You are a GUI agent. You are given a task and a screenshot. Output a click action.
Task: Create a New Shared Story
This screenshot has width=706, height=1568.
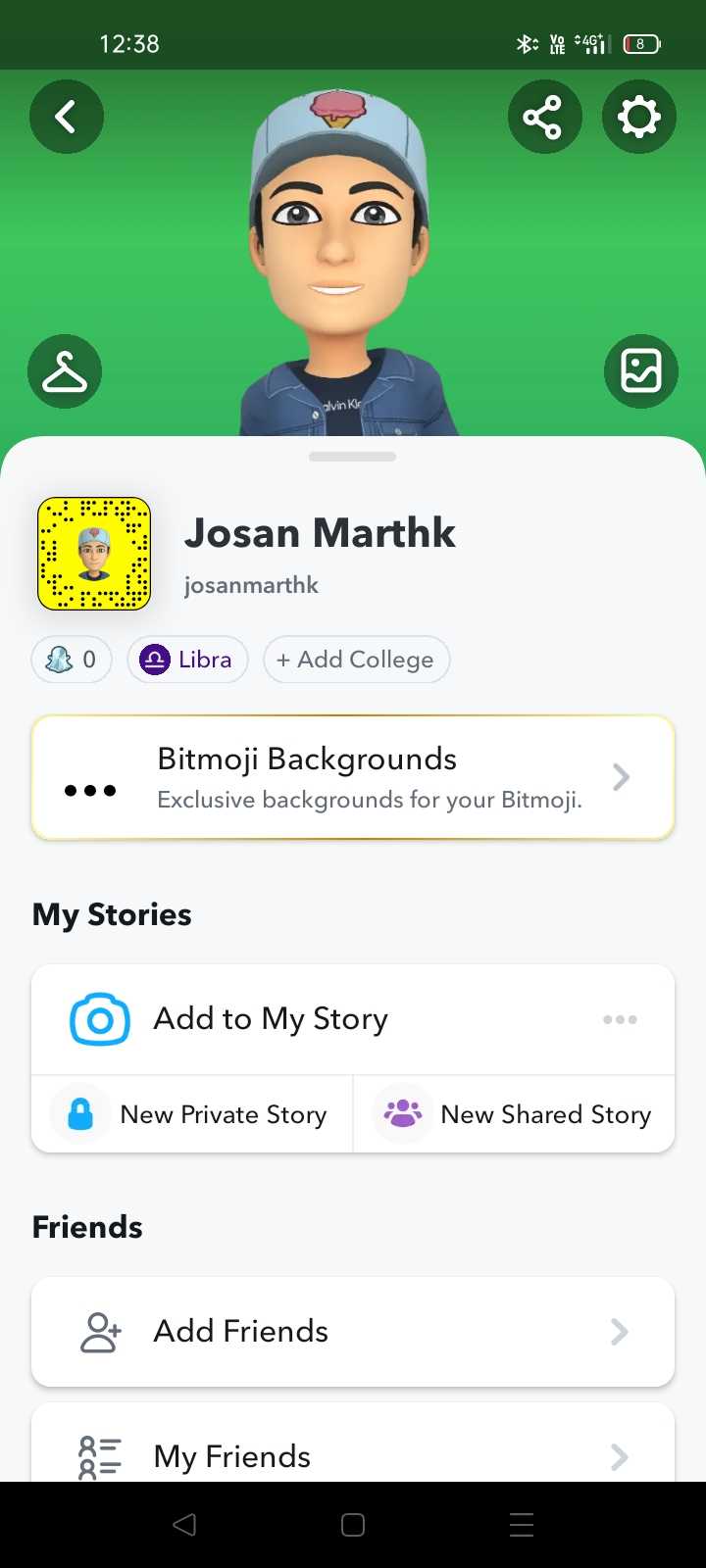coord(514,1114)
